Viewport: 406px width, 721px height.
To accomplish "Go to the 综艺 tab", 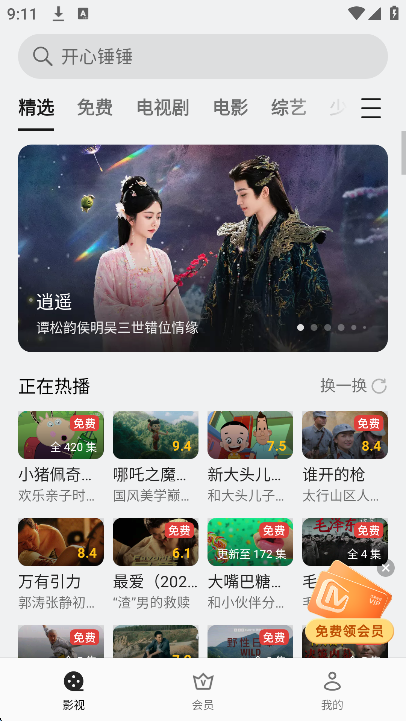I will pyautogui.click(x=289, y=108).
